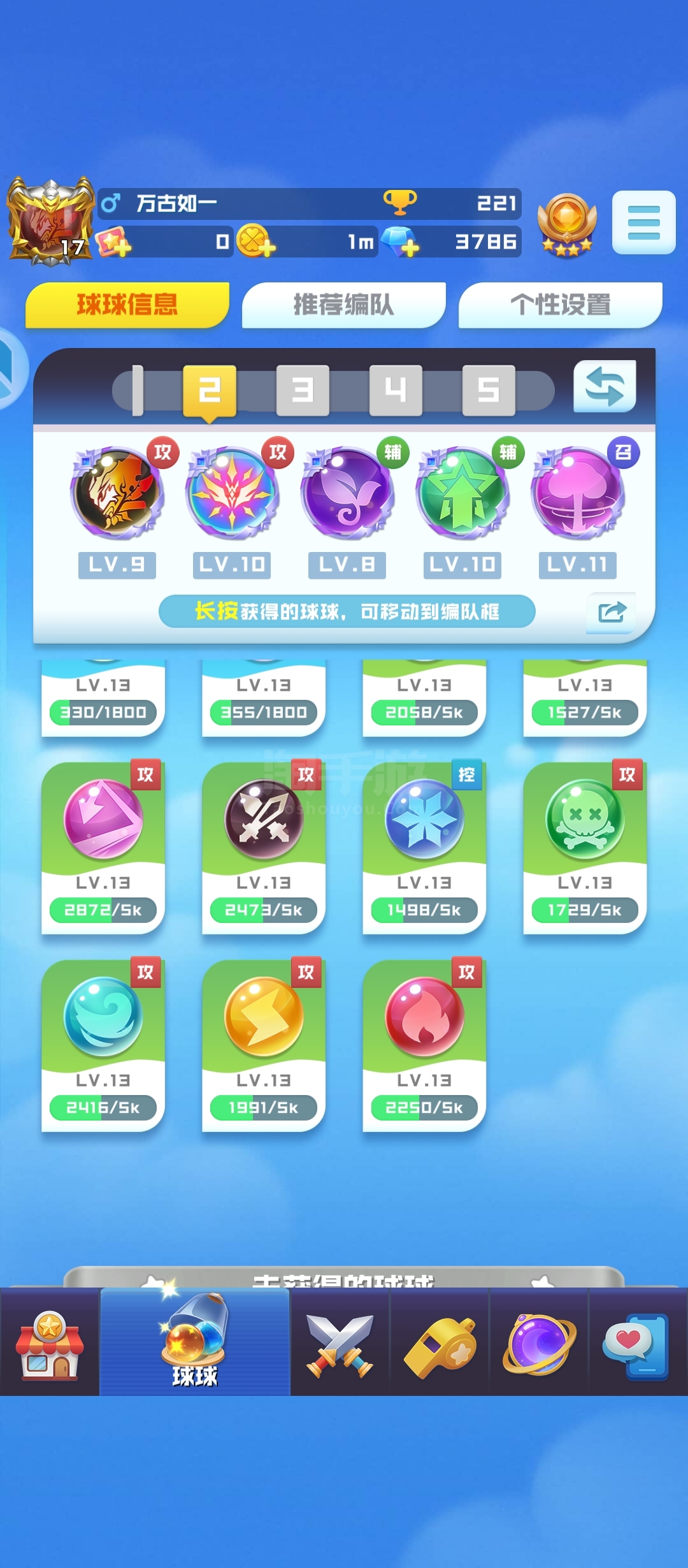Tap the swap arrows button beside team slots
688x1568 pixels.
605,387
